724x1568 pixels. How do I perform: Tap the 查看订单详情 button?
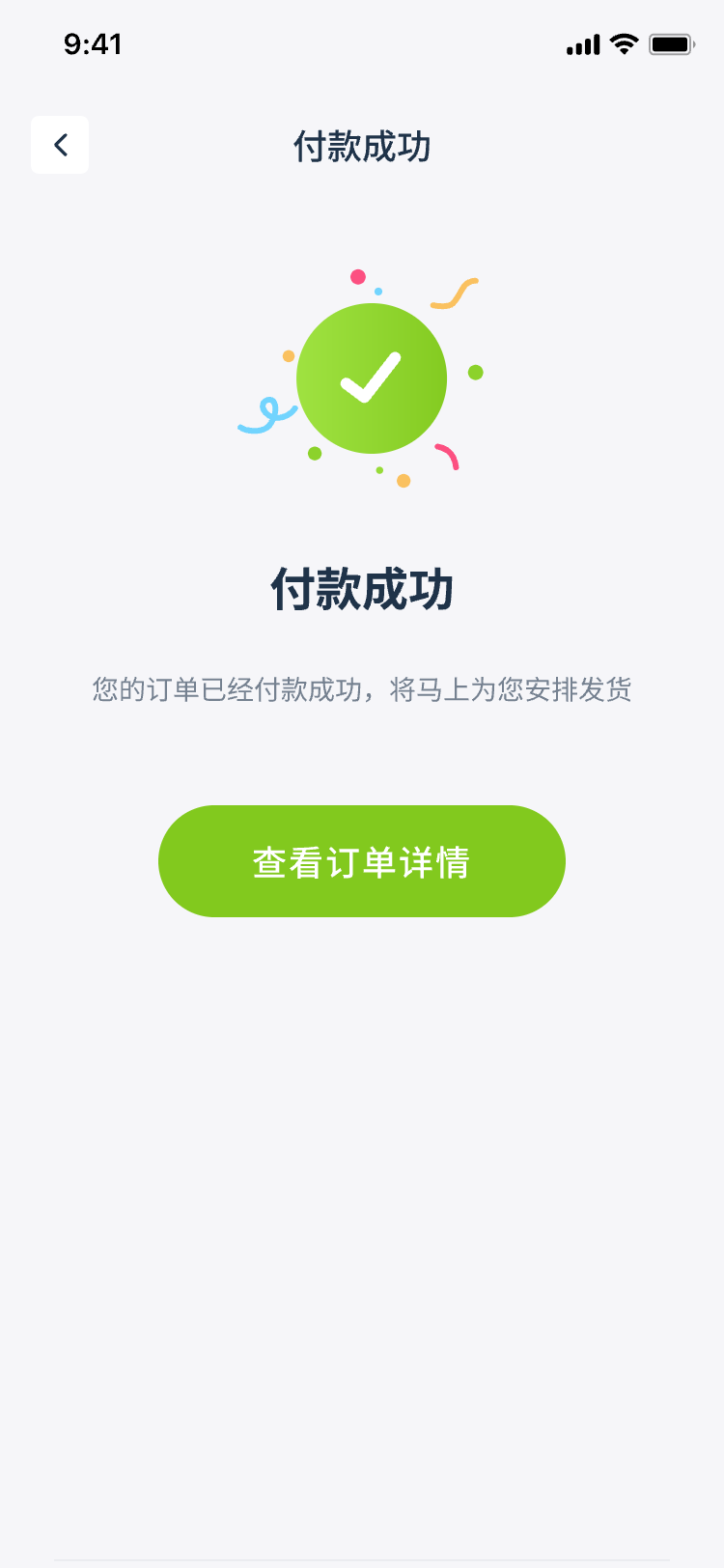(361, 861)
